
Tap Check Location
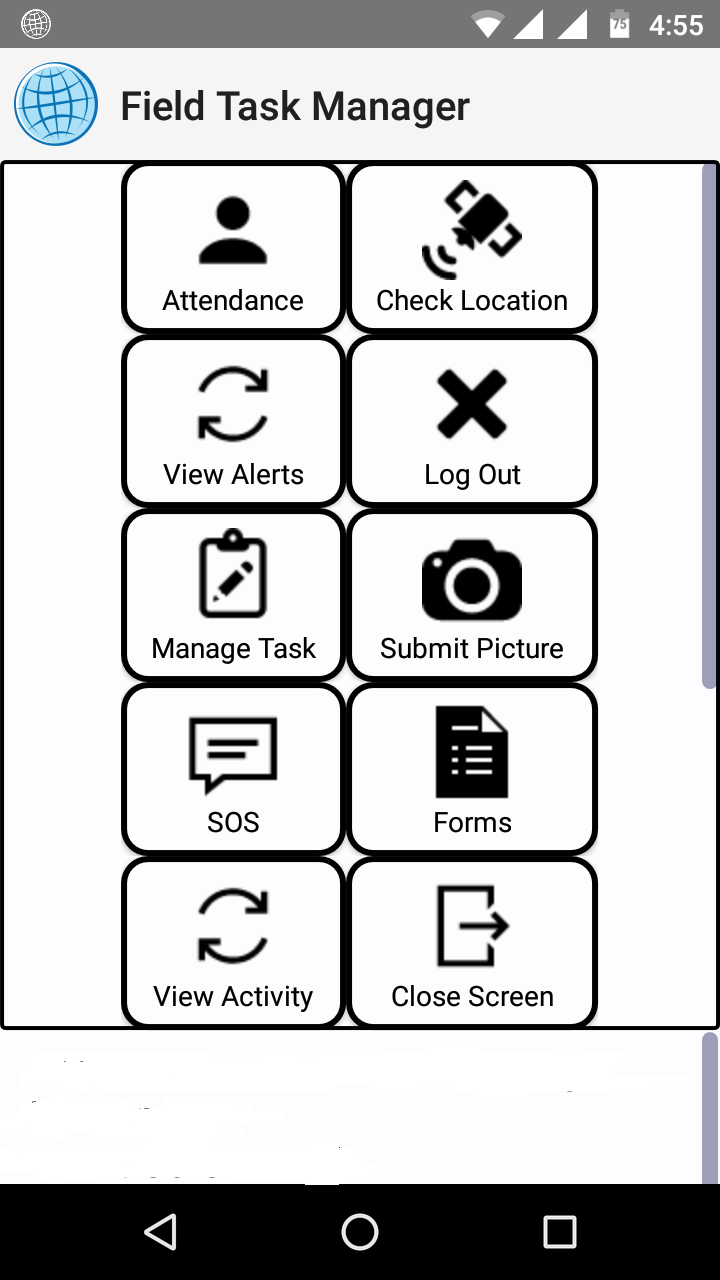pos(472,247)
